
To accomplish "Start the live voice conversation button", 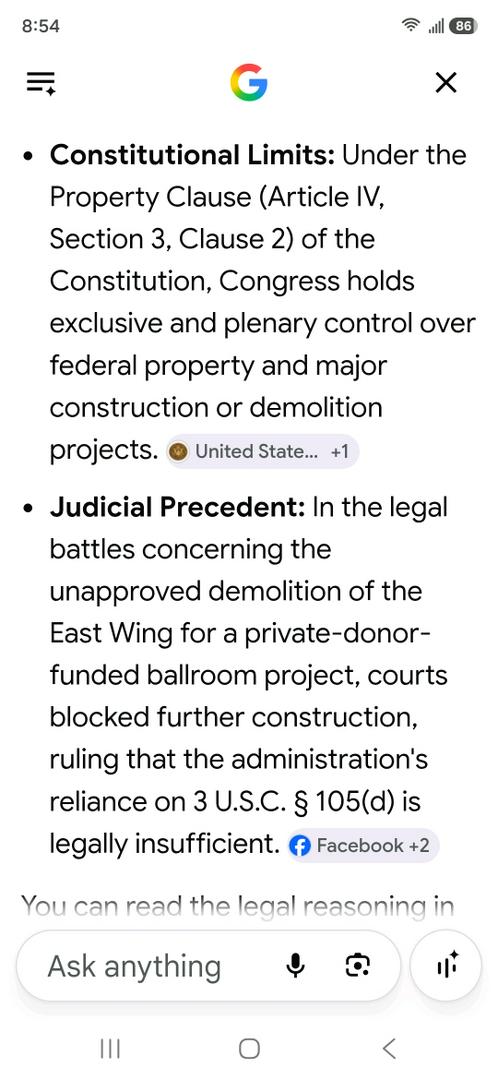I will click(x=445, y=966).
